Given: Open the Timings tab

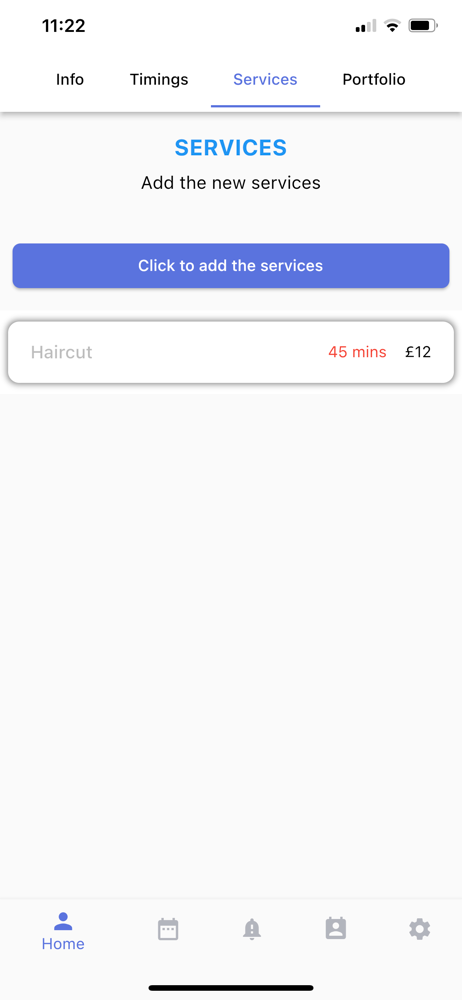Looking at the screenshot, I should [159, 80].
